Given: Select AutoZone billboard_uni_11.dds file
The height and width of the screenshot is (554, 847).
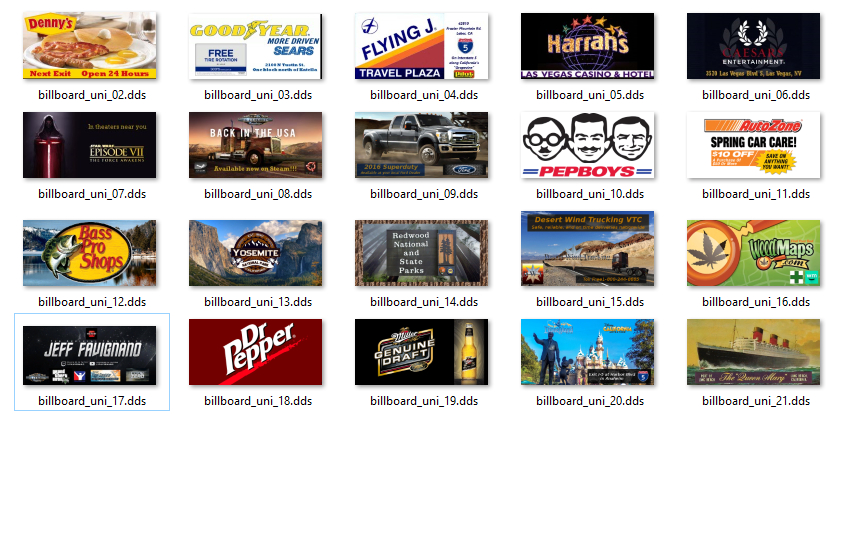Looking at the screenshot, I should pyautogui.click(x=754, y=145).
